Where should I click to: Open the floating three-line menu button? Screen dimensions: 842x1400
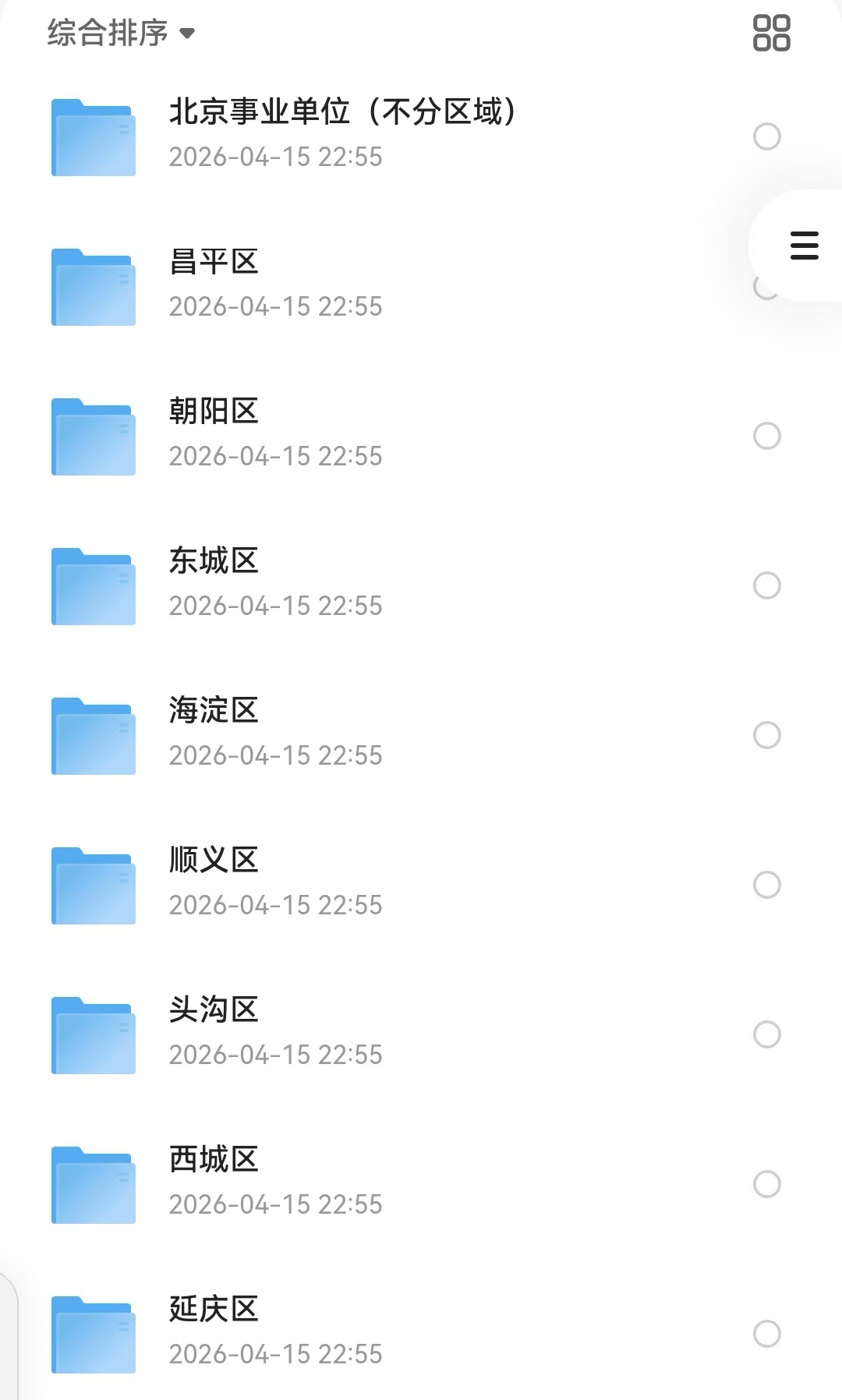(804, 246)
